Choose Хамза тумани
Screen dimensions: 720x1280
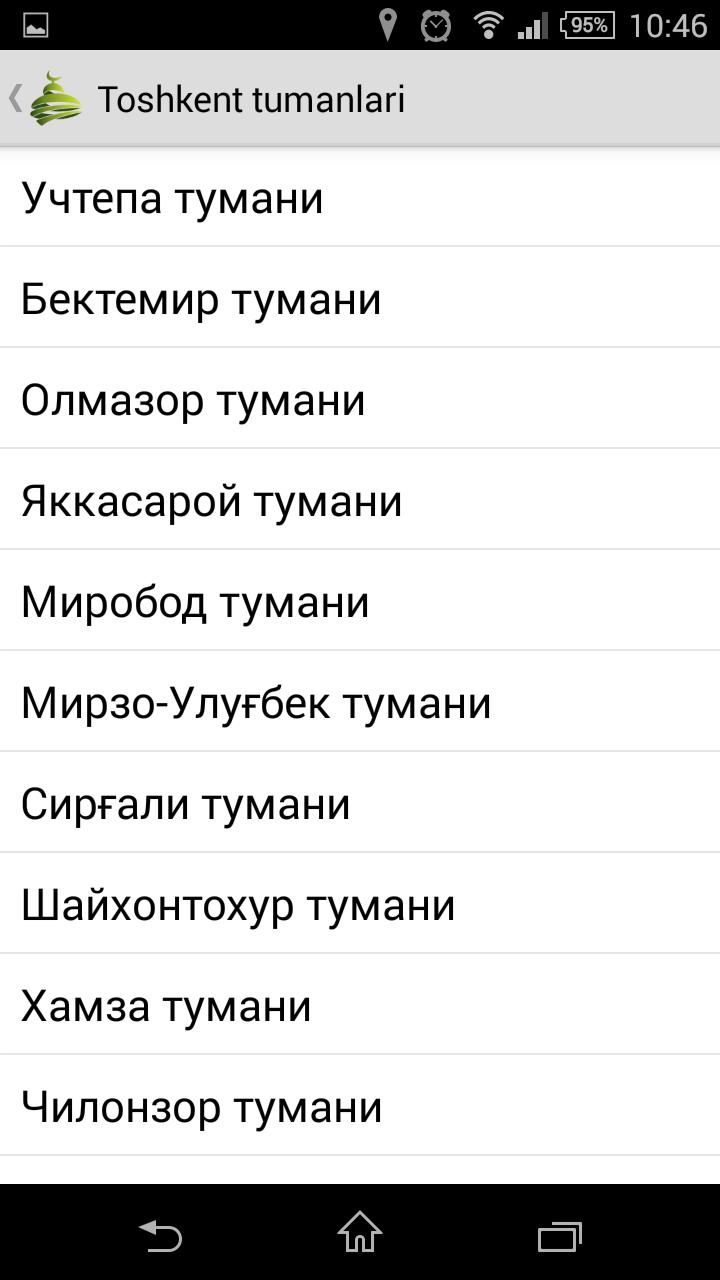coord(360,1006)
